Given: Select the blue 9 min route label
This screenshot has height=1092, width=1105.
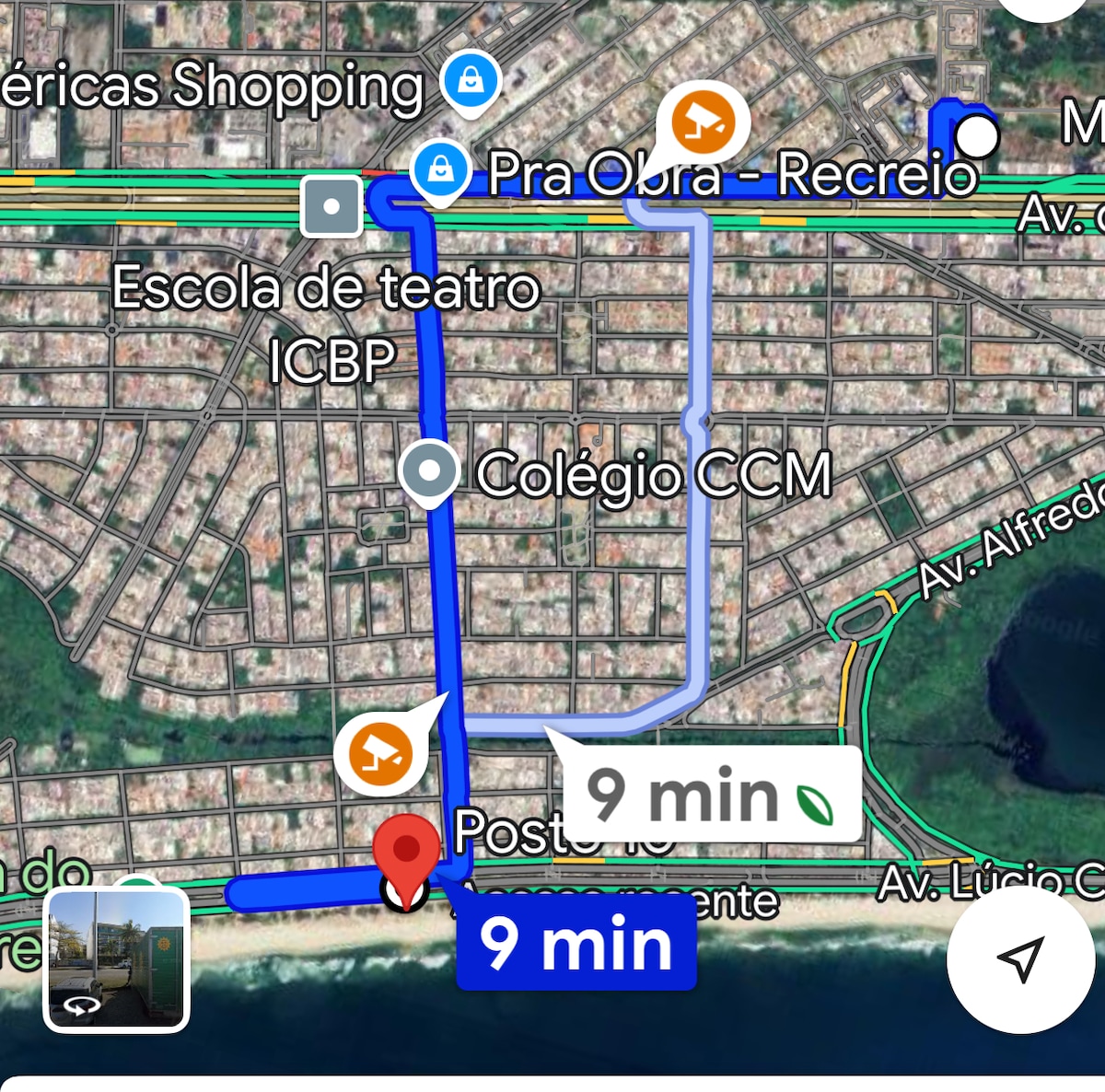Looking at the screenshot, I should coord(576,944).
